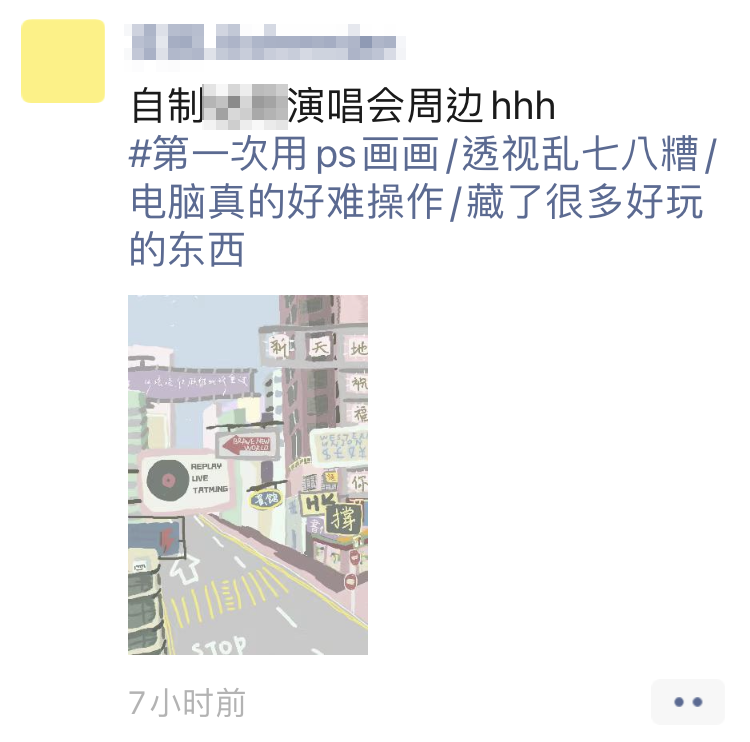Open the like and comment options button
The image size is (750, 742).
687,702
